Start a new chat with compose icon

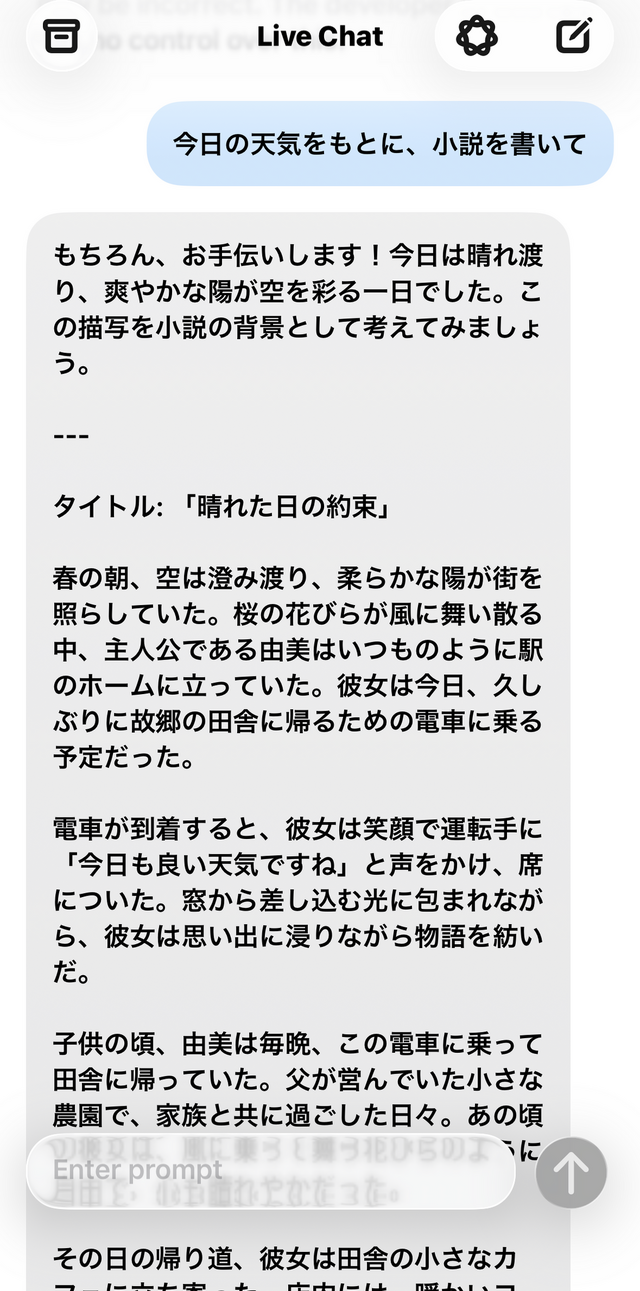(x=573, y=36)
